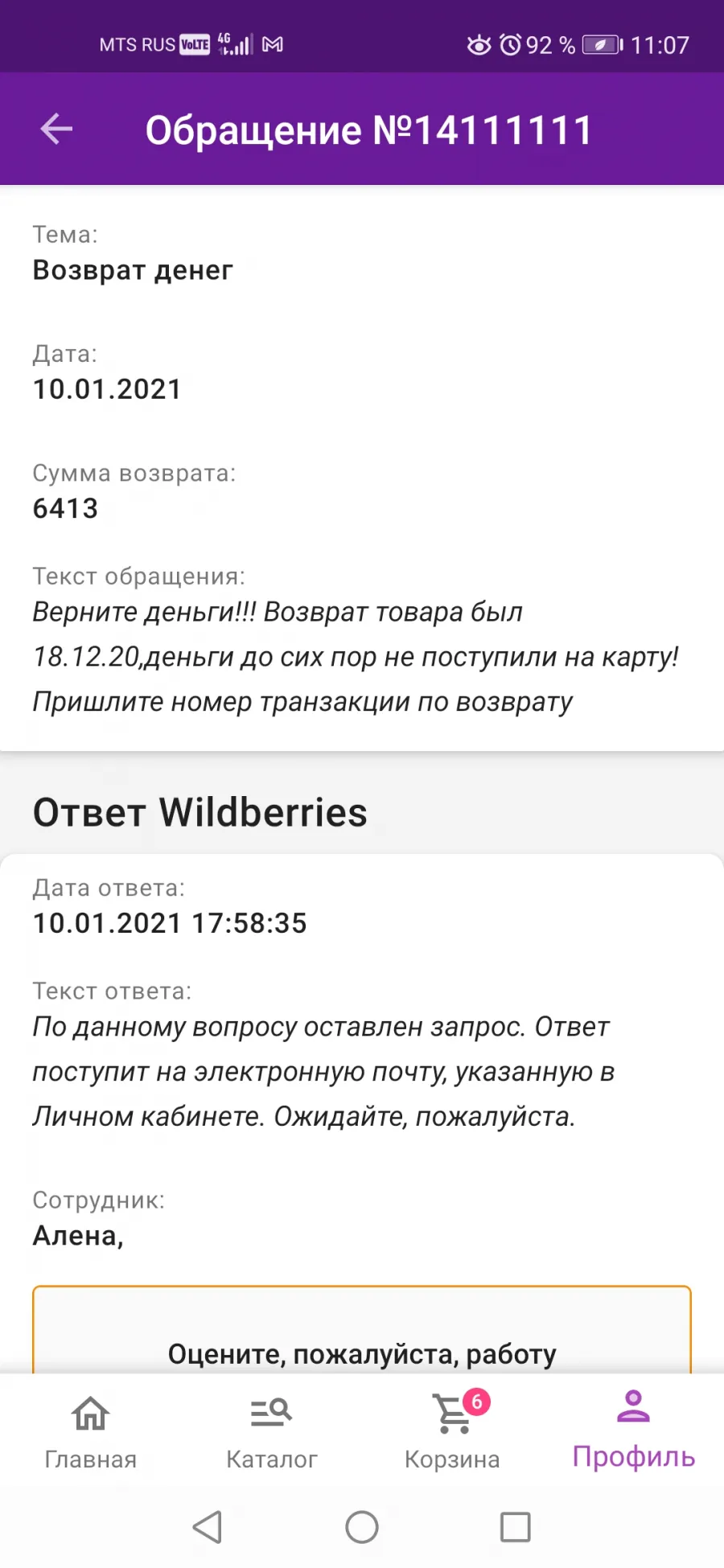Open the Корзина tab with 6 items
724x1568 pixels.
pyautogui.click(x=452, y=1431)
